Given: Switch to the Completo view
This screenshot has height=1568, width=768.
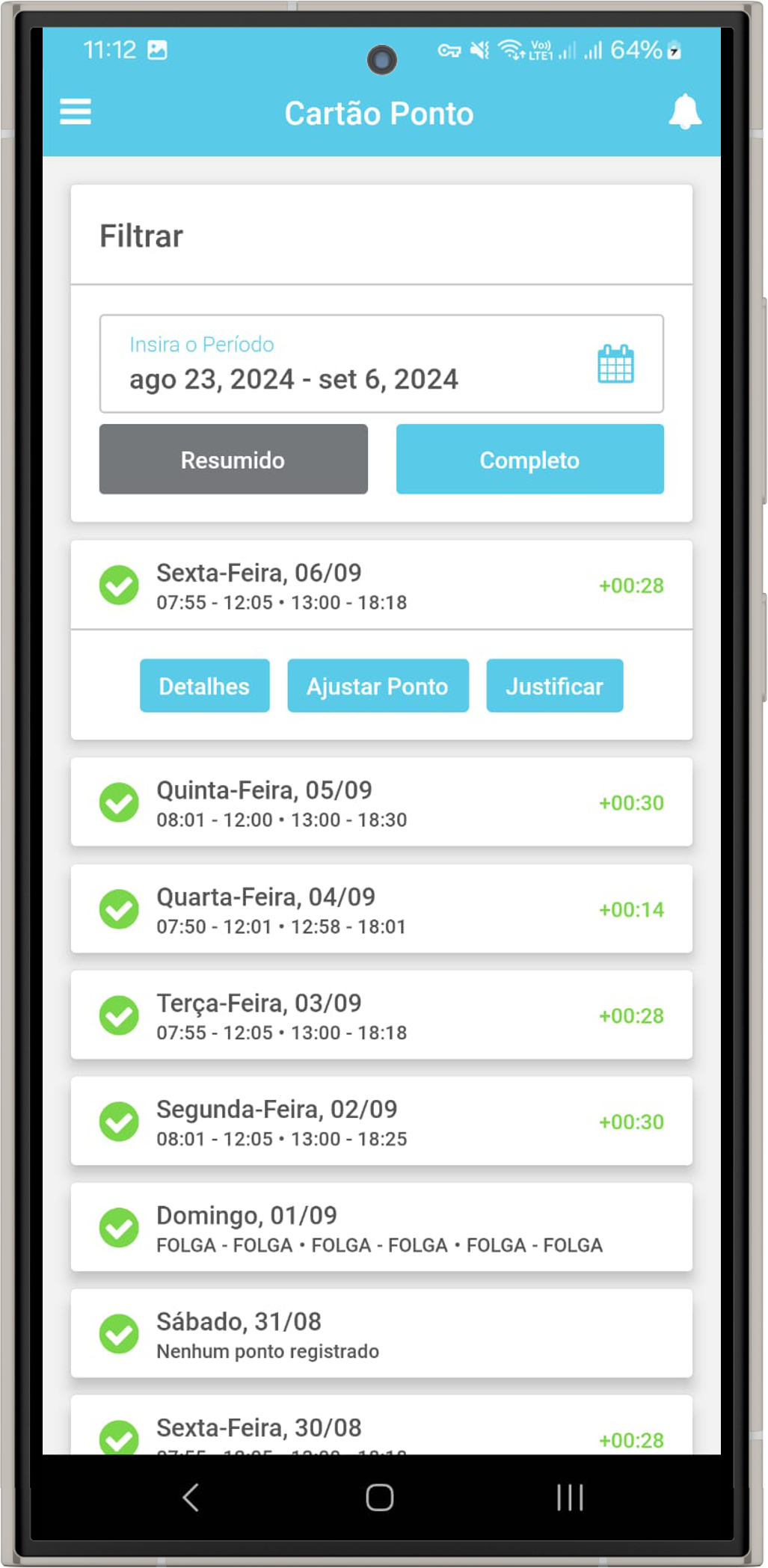Looking at the screenshot, I should click(x=529, y=459).
